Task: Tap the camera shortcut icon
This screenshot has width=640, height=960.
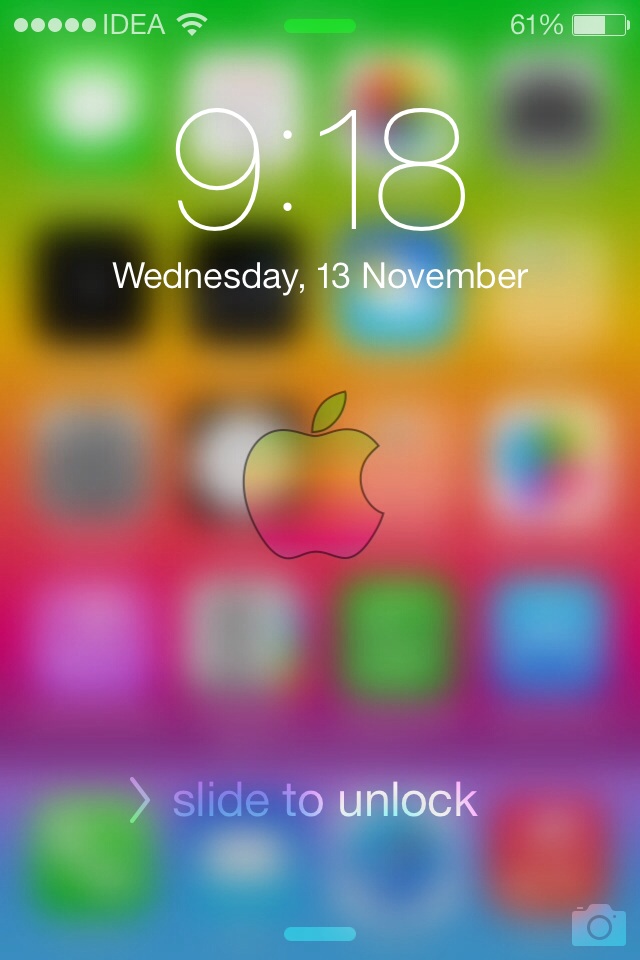Action: (x=598, y=924)
